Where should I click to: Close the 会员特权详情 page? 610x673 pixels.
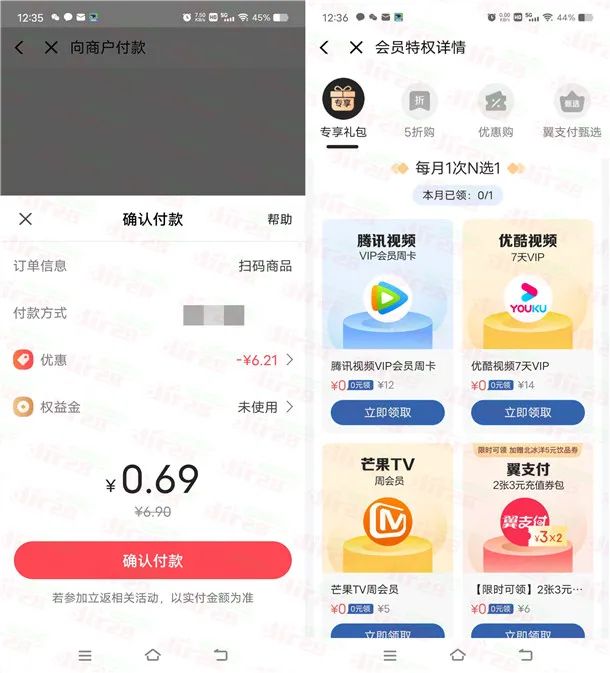point(355,47)
